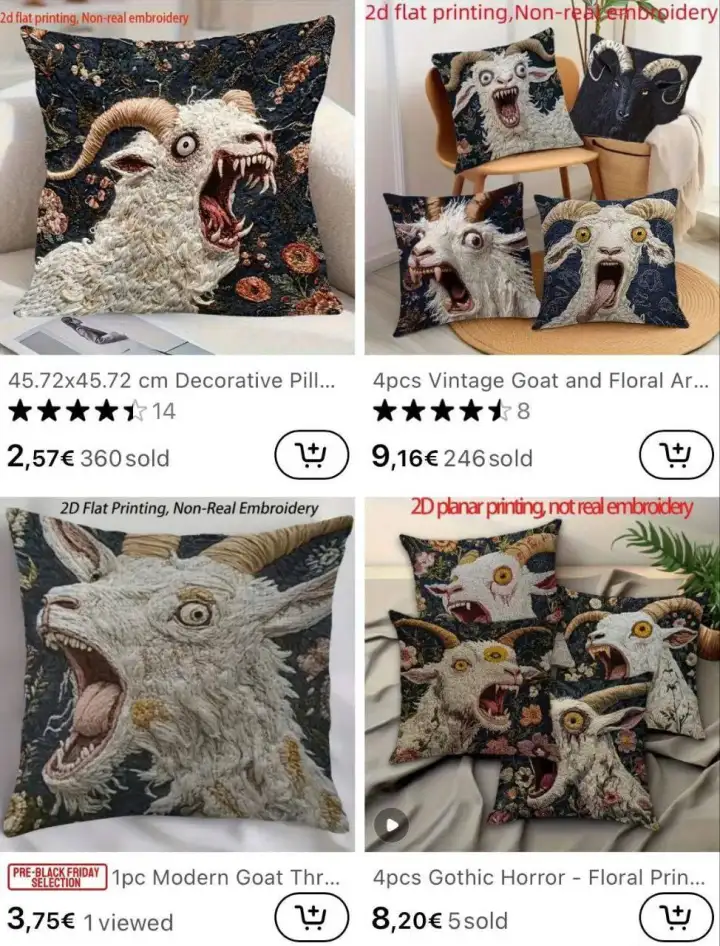
Task: Add the 9,16€ Vintage Goat set to cart
Action: 676,457
